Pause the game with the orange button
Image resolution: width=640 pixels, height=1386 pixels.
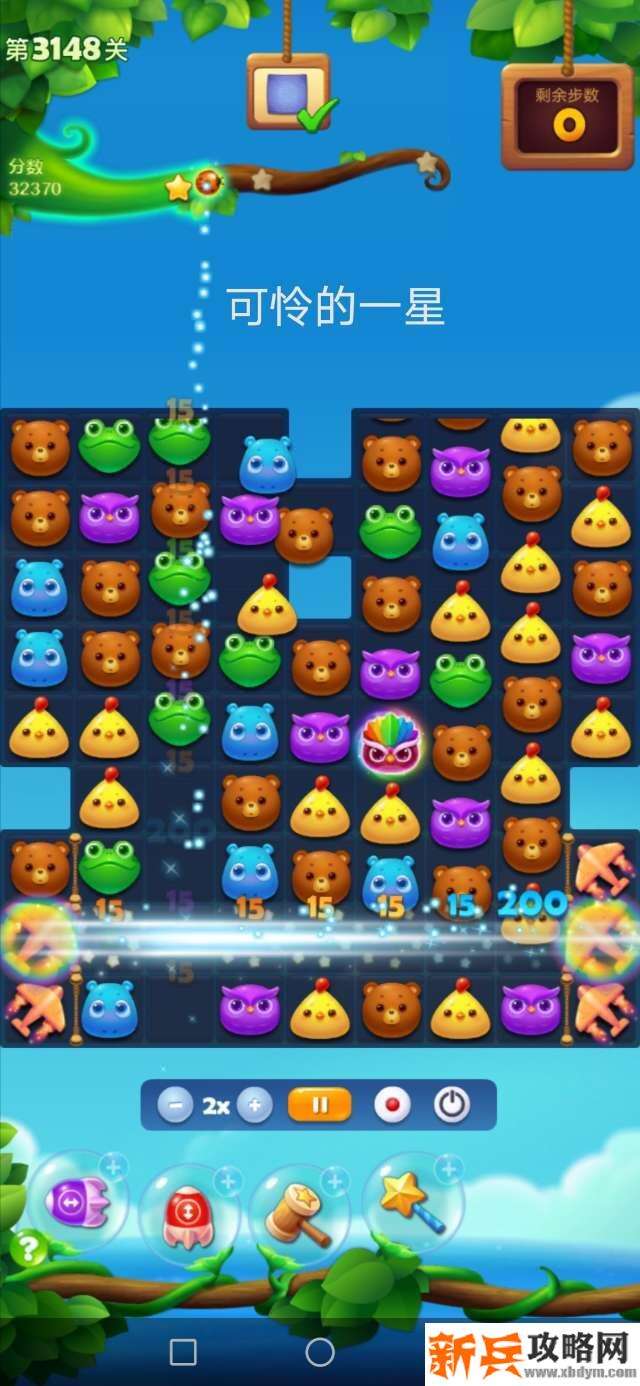click(x=320, y=1106)
